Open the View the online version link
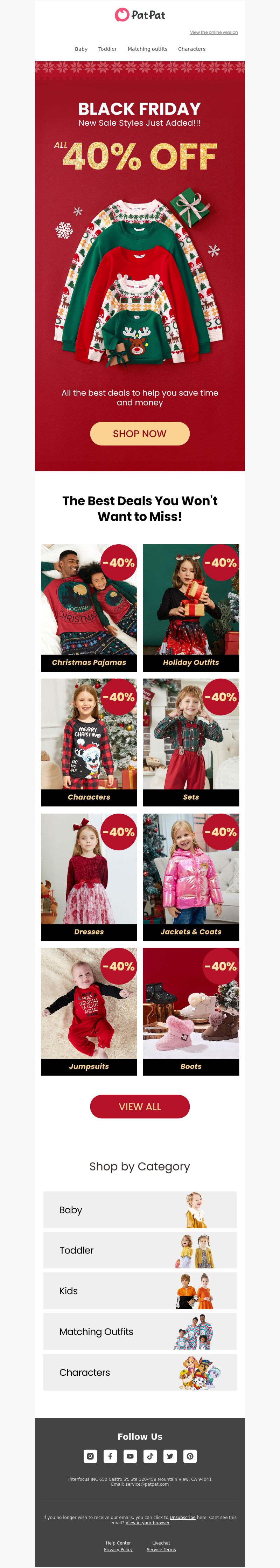The height and width of the screenshot is (1568, 280). (x=213, y=32)
